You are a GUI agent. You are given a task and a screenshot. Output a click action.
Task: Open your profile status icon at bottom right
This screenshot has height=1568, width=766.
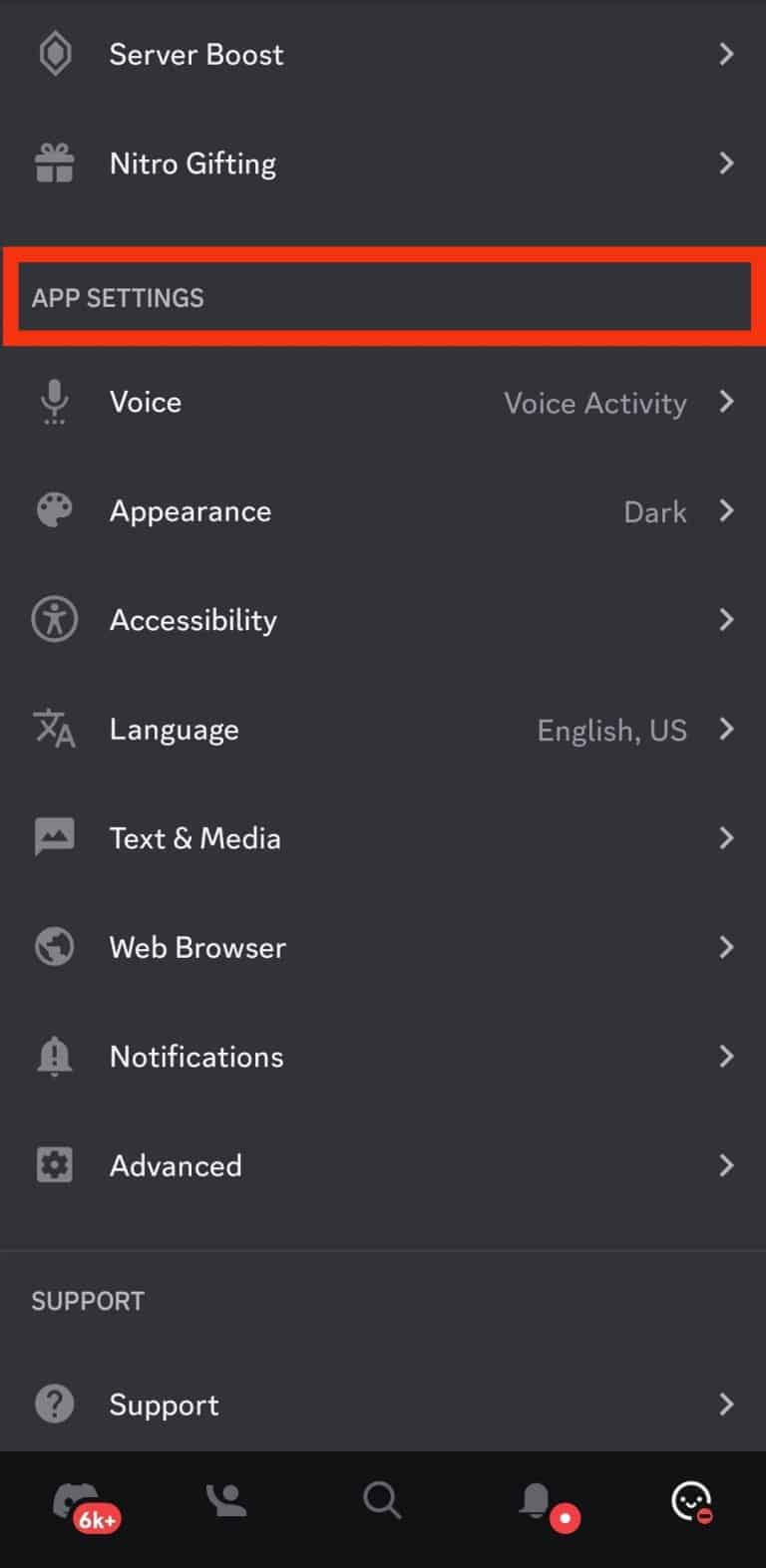click(x=690, y=1500)
